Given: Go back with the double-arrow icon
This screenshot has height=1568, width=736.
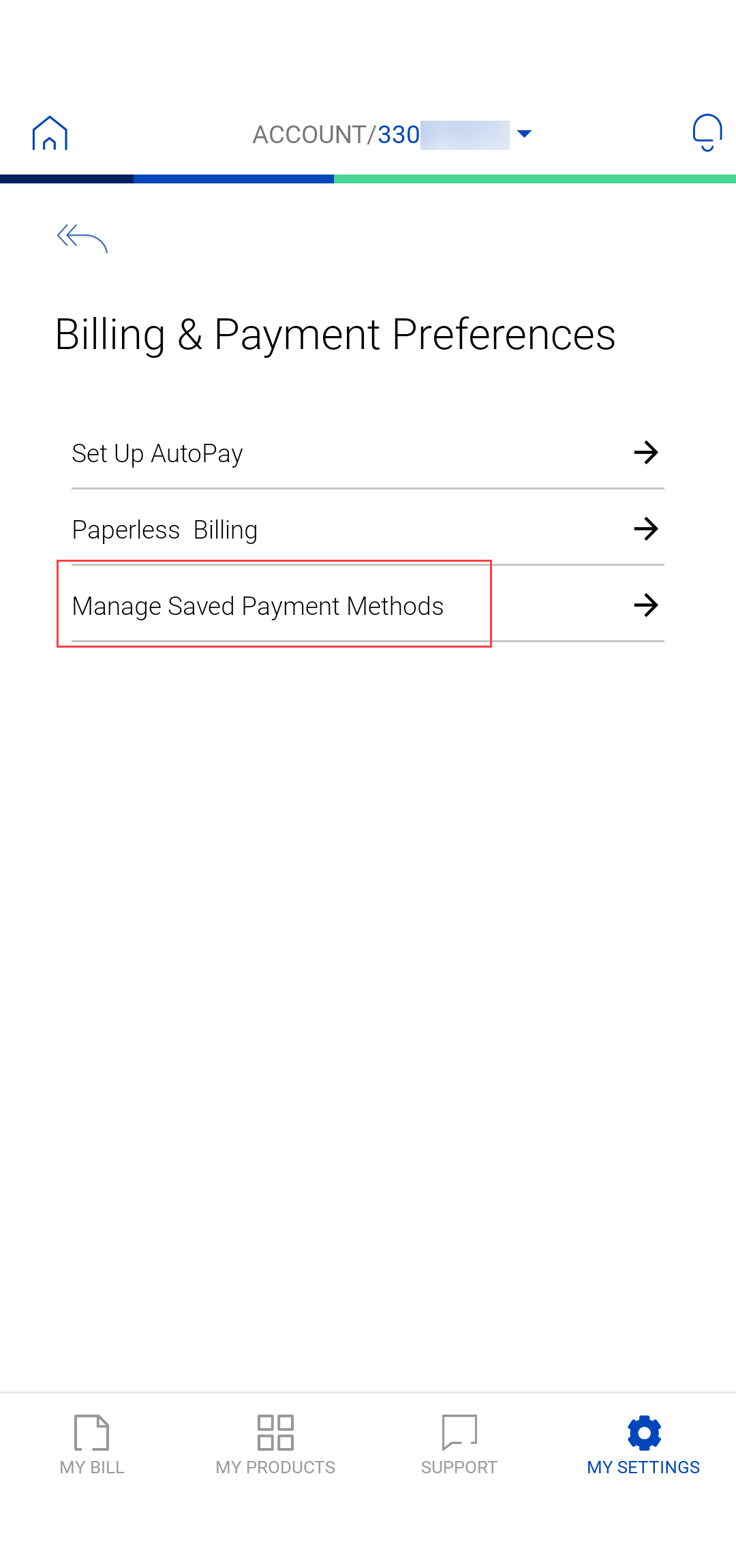Looking at the screenshot, I should click(x=82, y=238).
